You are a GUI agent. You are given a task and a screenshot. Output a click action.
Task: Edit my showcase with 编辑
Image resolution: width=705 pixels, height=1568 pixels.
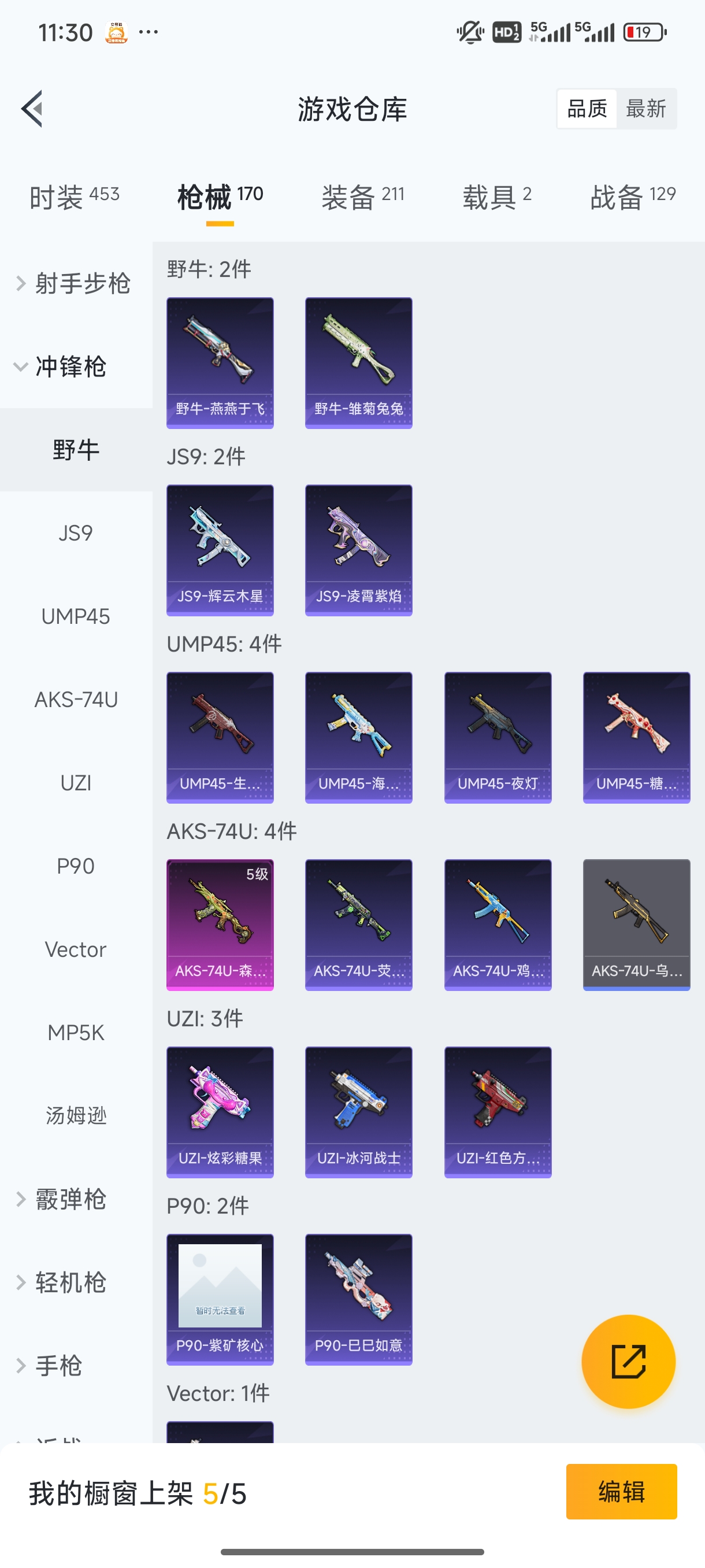pos(621,1492)
